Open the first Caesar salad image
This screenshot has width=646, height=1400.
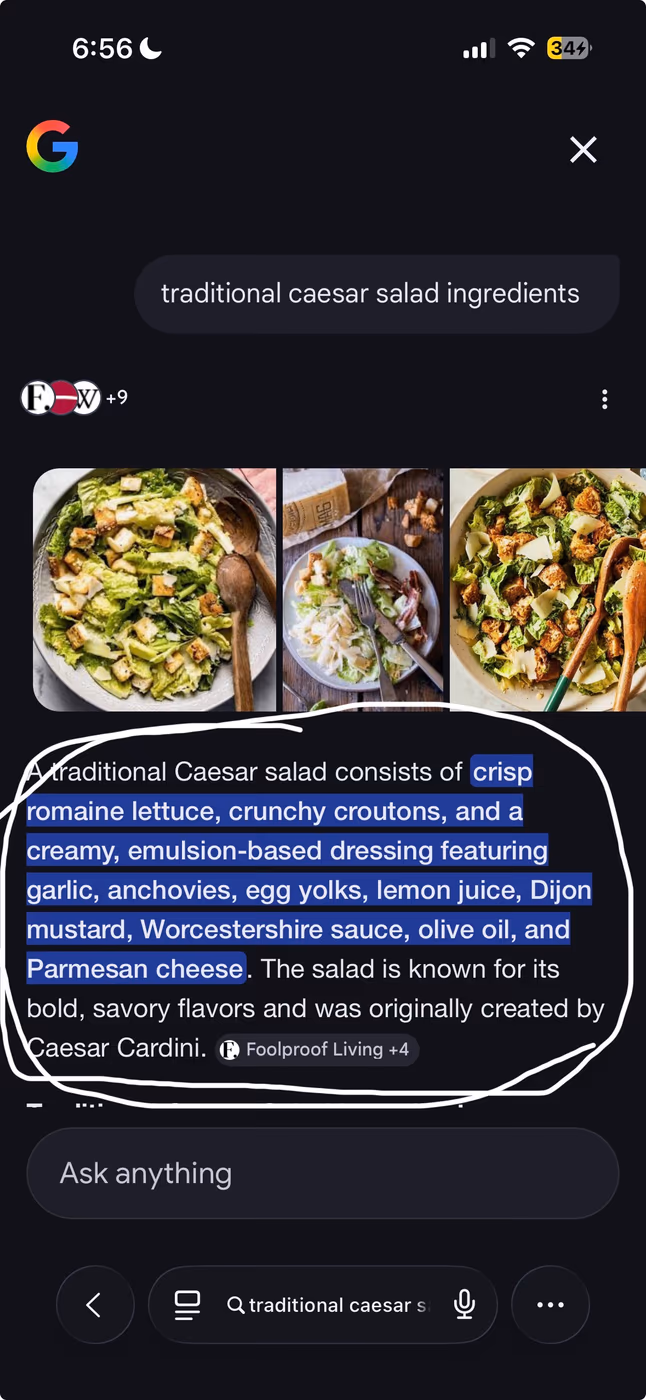coord(155,590)
